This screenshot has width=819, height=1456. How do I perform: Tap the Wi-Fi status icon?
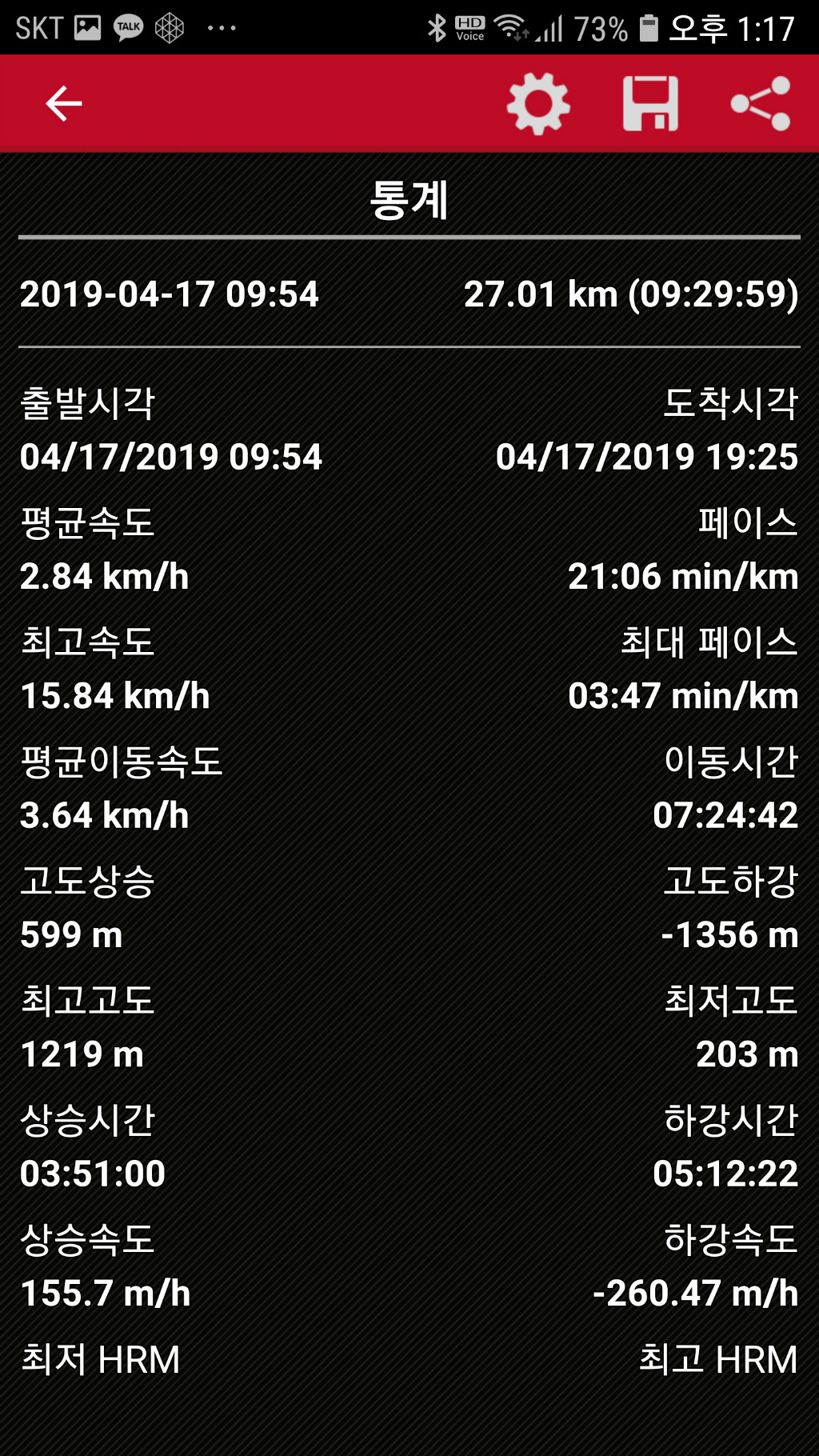512,26
